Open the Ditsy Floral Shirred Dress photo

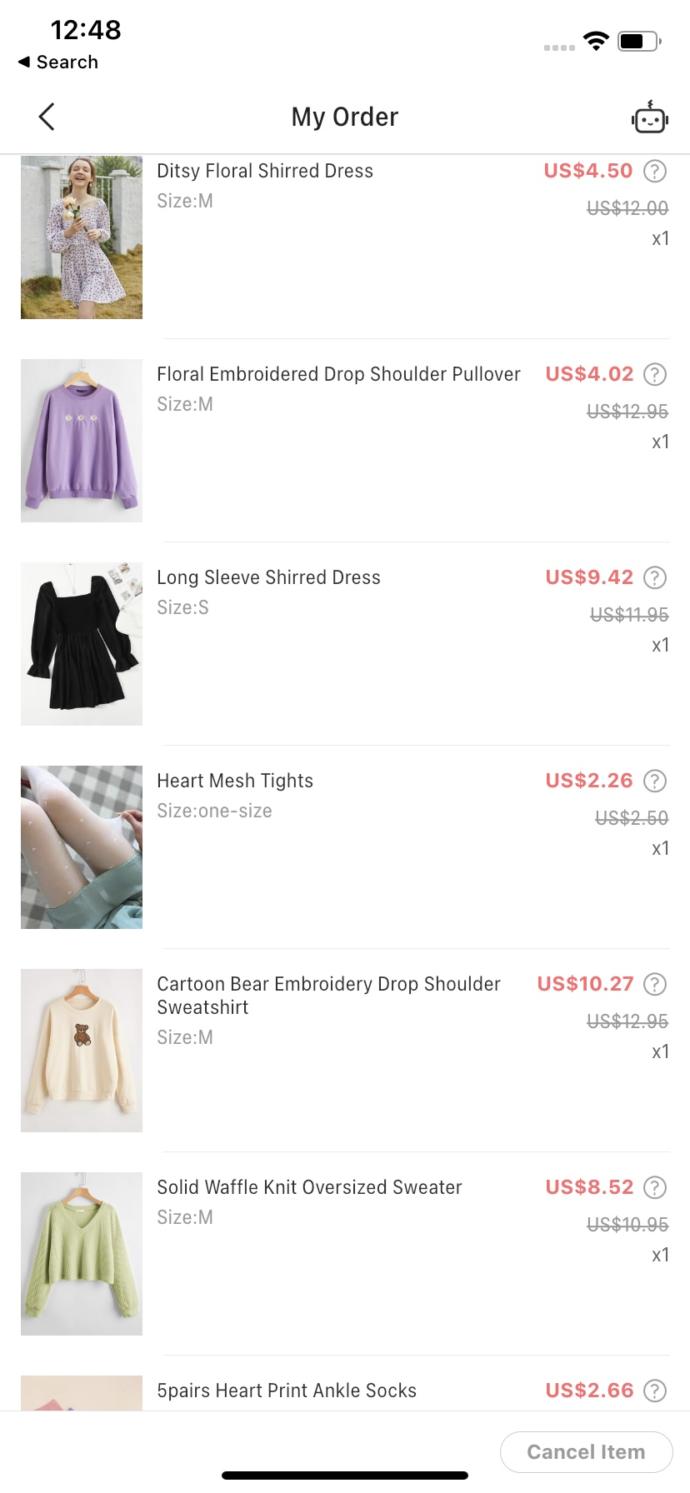pyautogui.click(x=82, y=237)
